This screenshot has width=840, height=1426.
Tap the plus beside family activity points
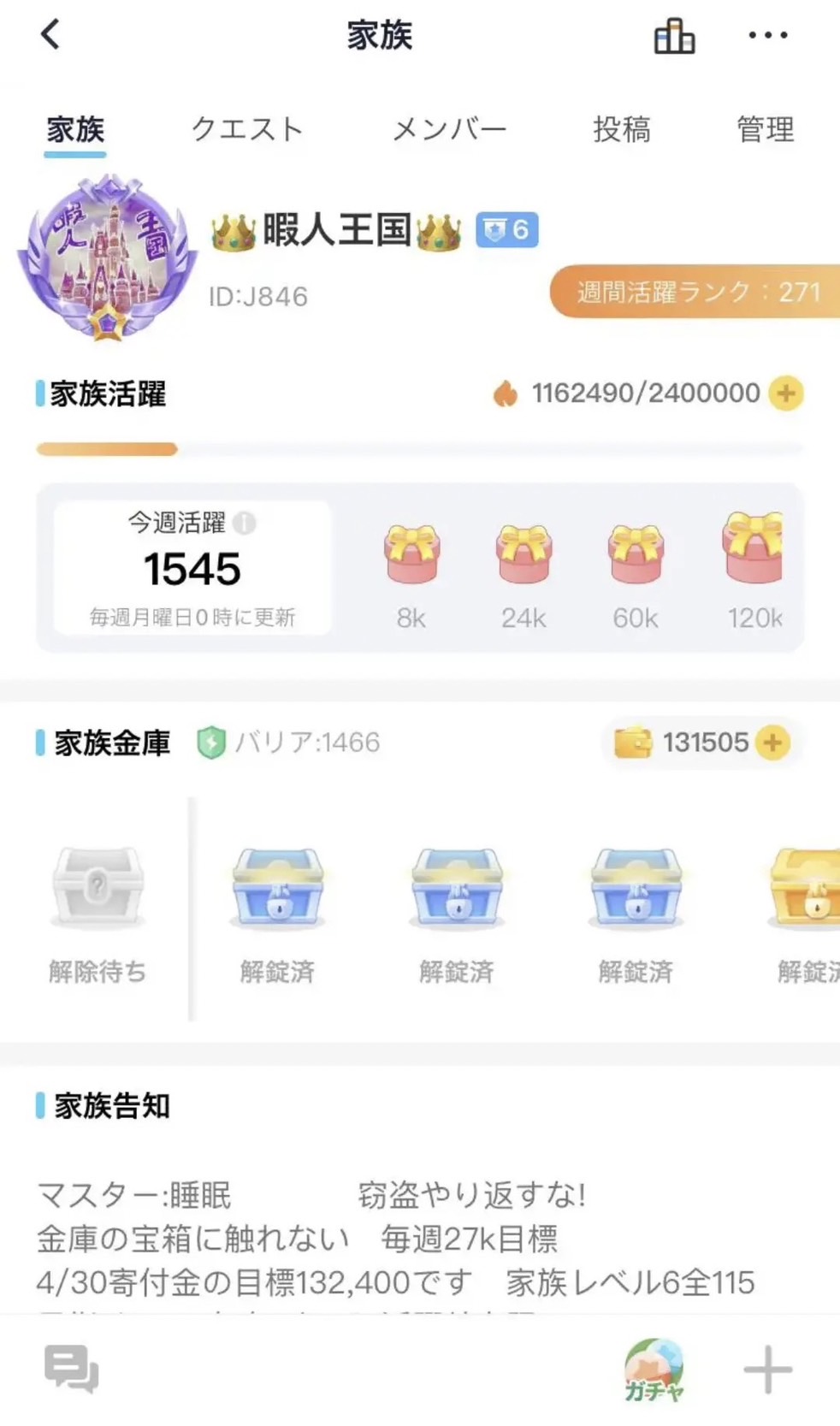(785, 393)
